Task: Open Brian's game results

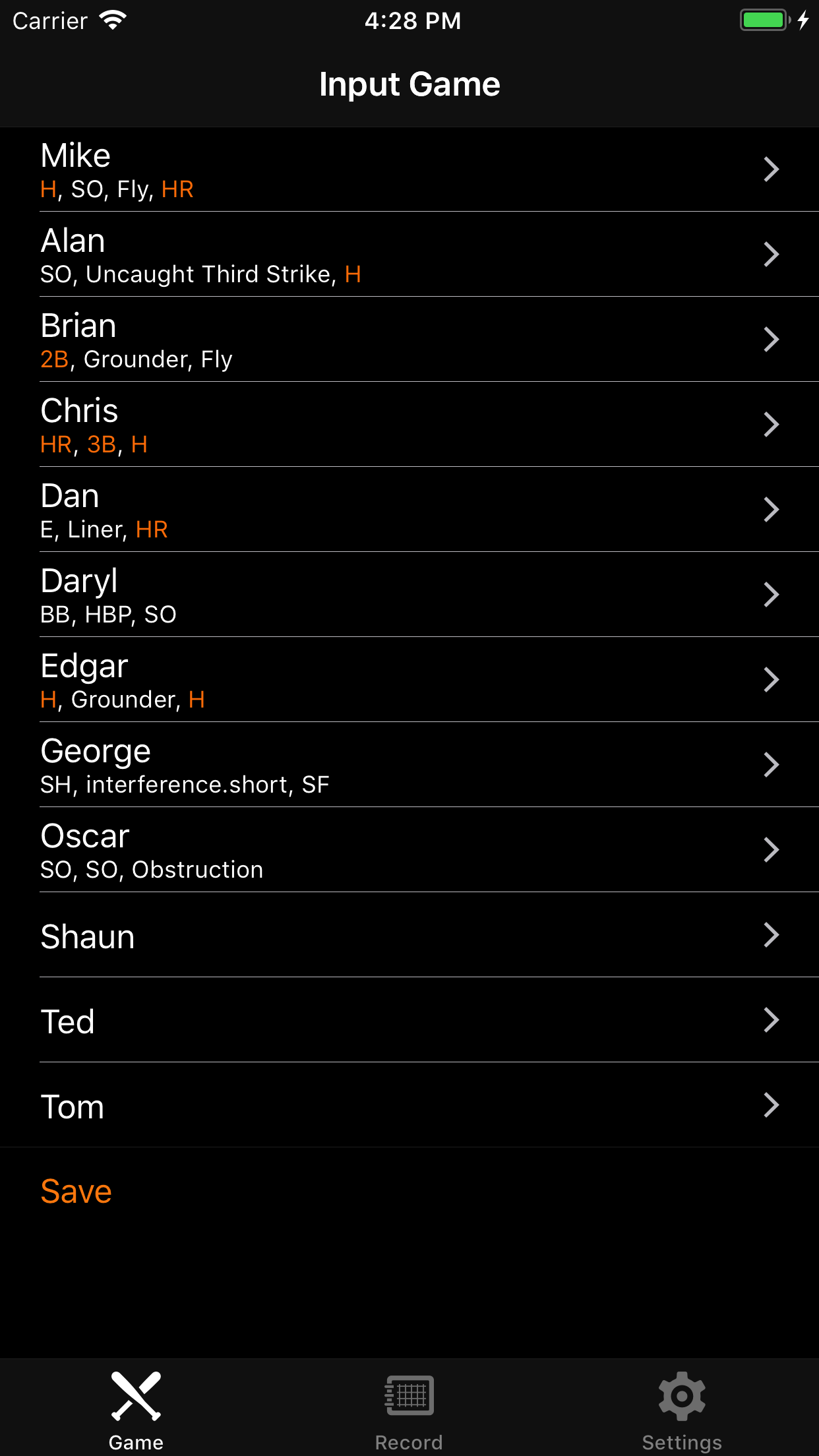Action: (x=409, y=340)
